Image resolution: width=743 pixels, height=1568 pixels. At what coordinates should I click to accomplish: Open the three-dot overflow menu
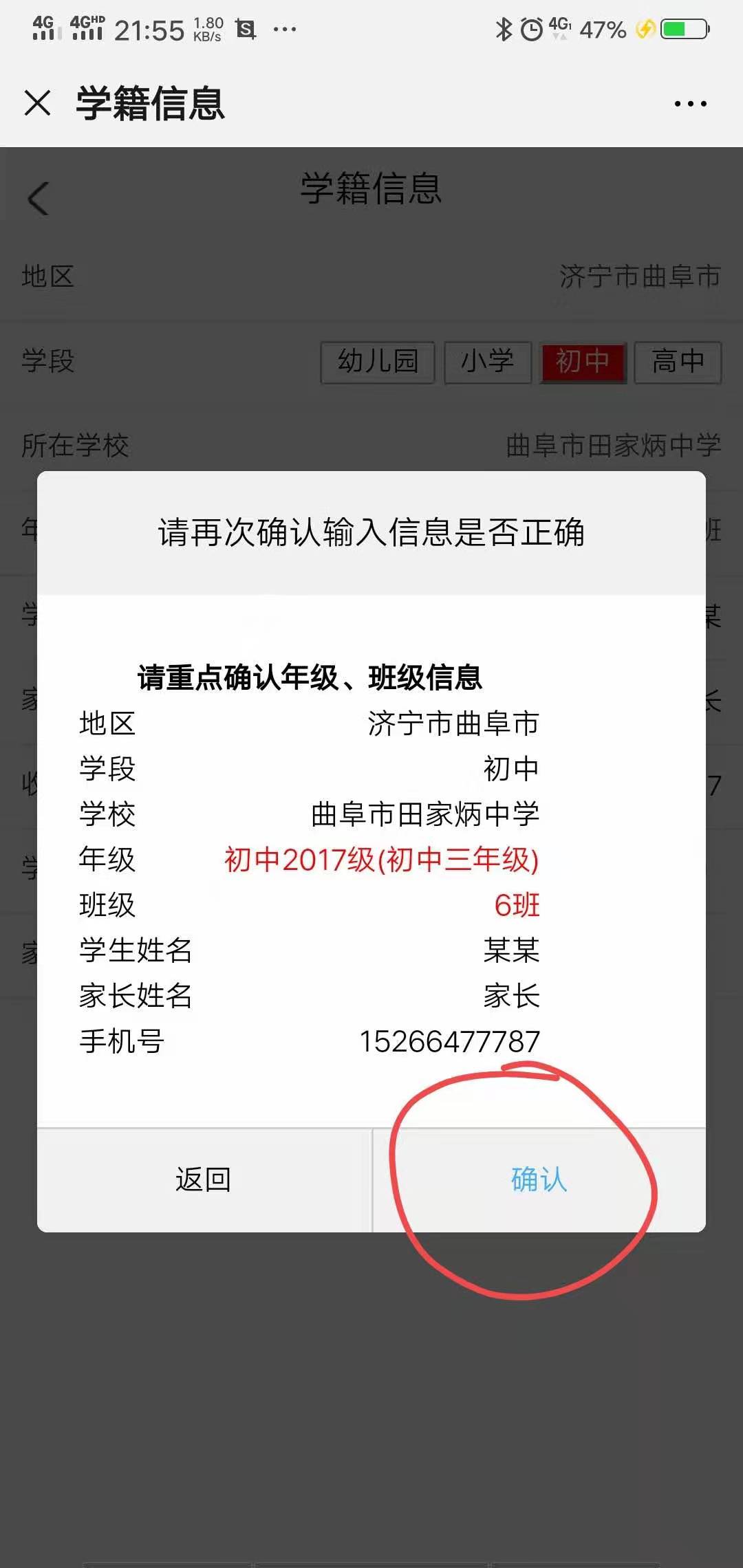click(x=690, y=104)
